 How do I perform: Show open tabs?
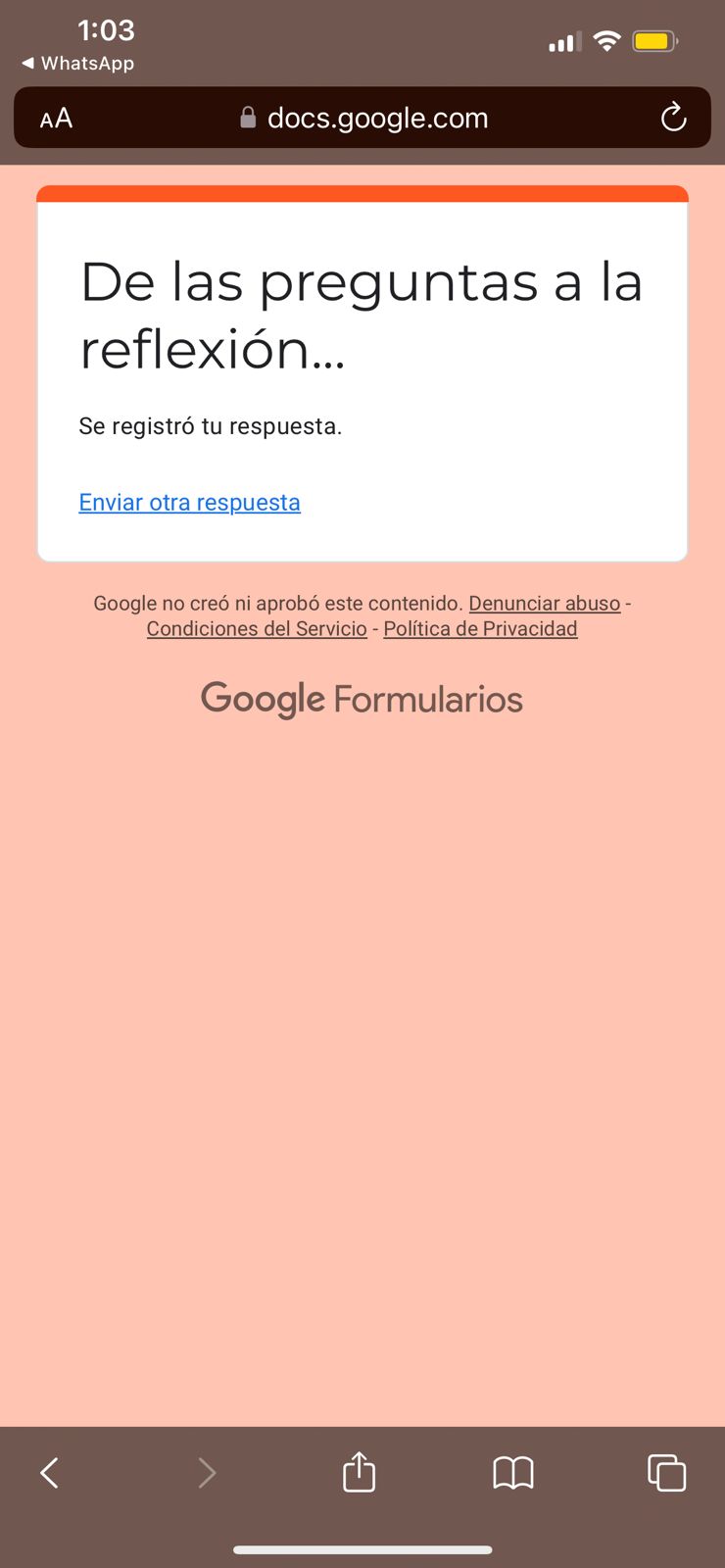click(x=666, y=1472)
